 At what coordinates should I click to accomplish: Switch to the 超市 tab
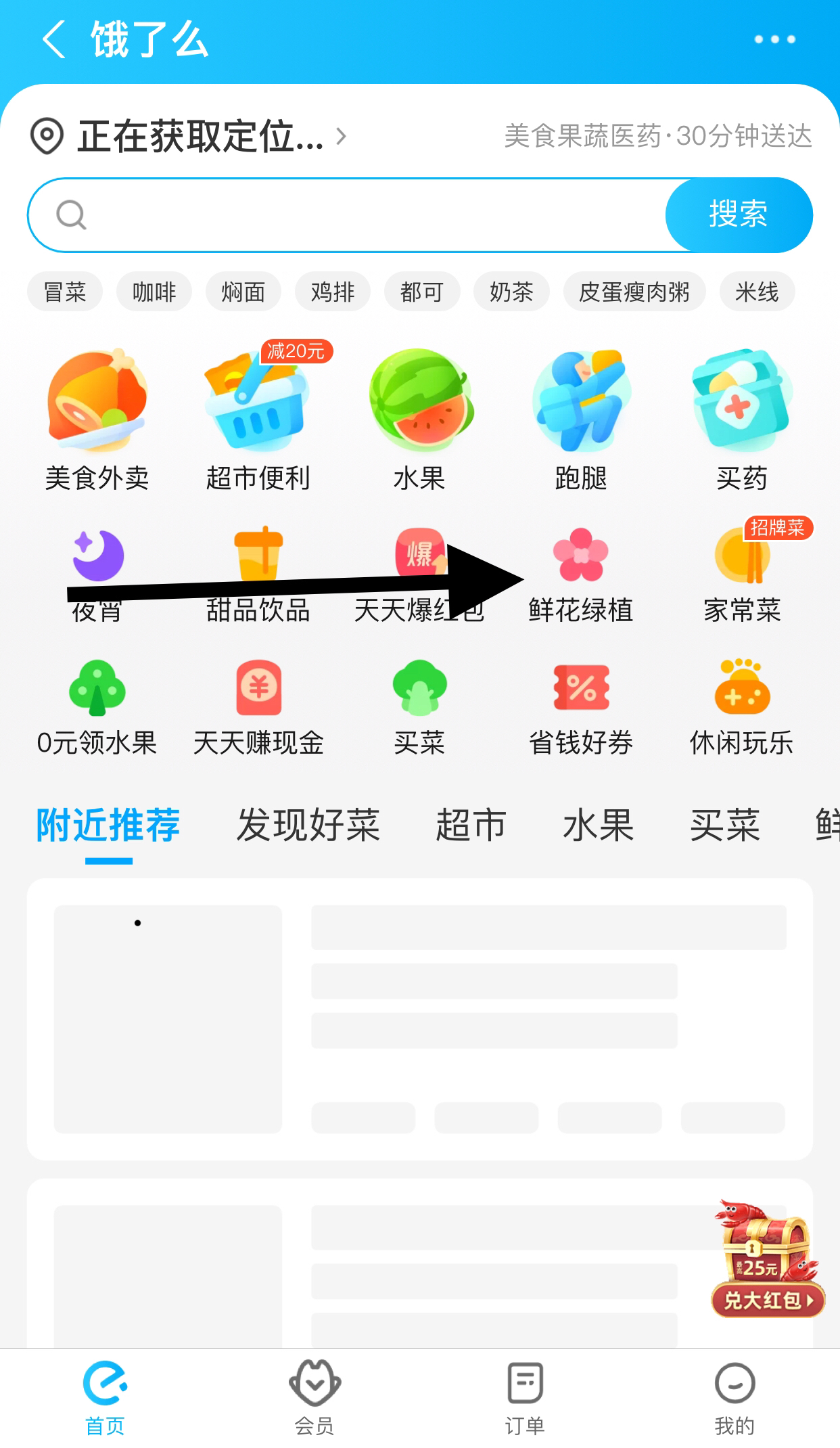471,825
